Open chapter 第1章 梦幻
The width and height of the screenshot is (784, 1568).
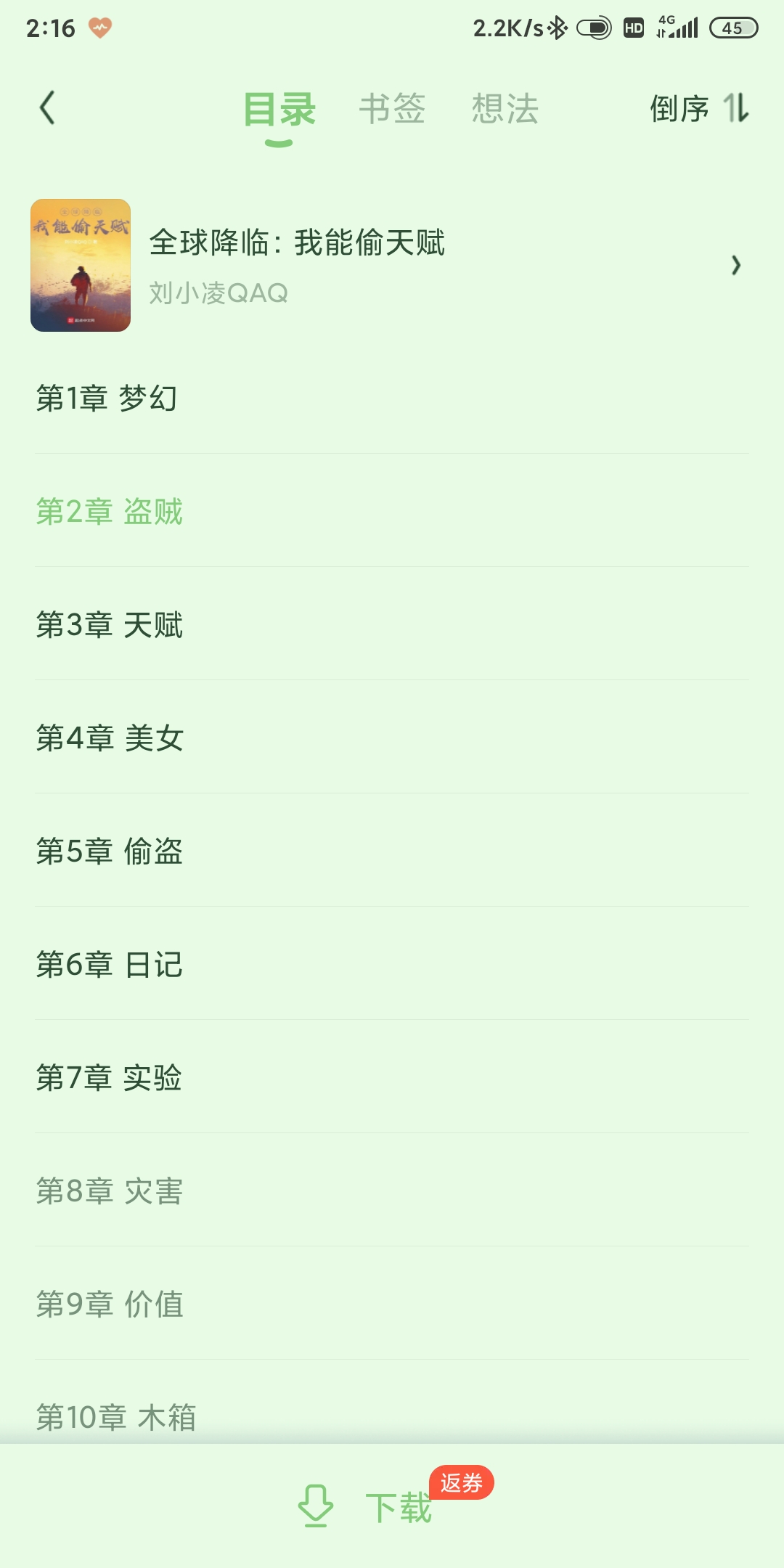392,399
